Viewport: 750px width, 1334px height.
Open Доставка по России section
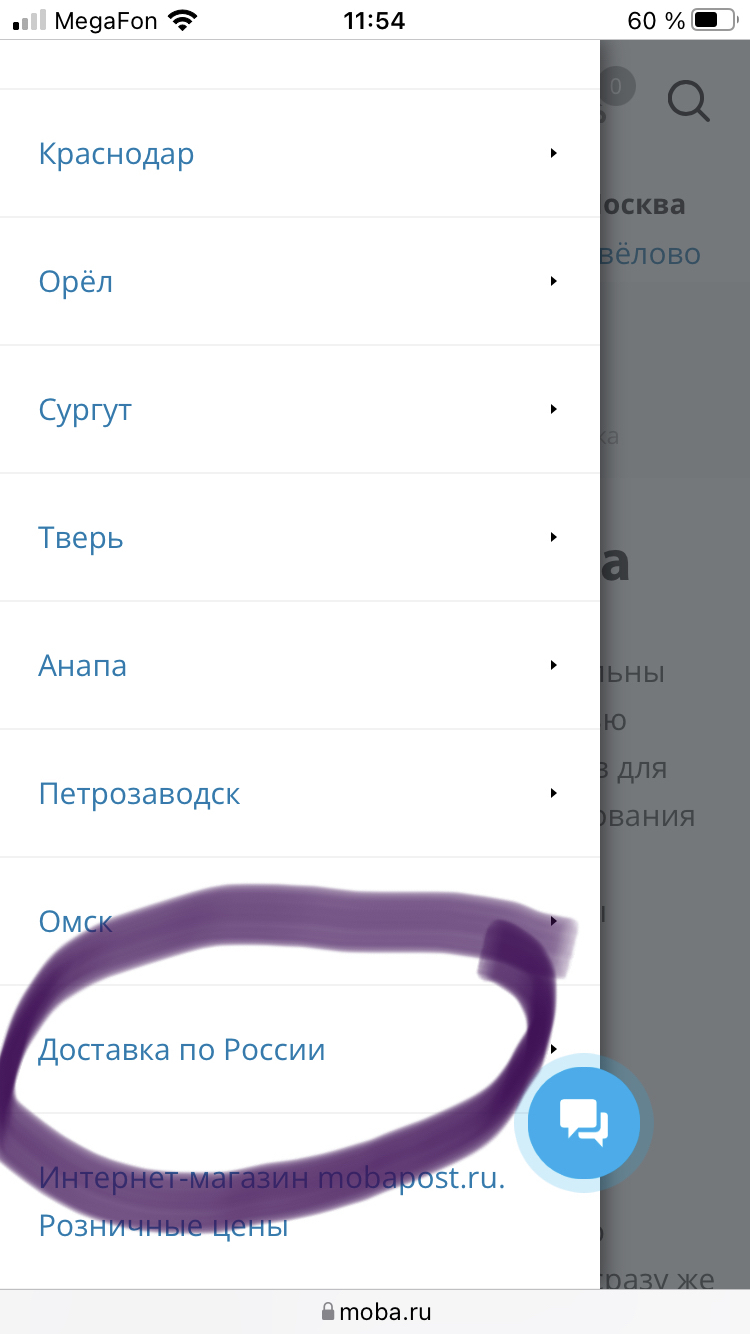point(182,1050)
